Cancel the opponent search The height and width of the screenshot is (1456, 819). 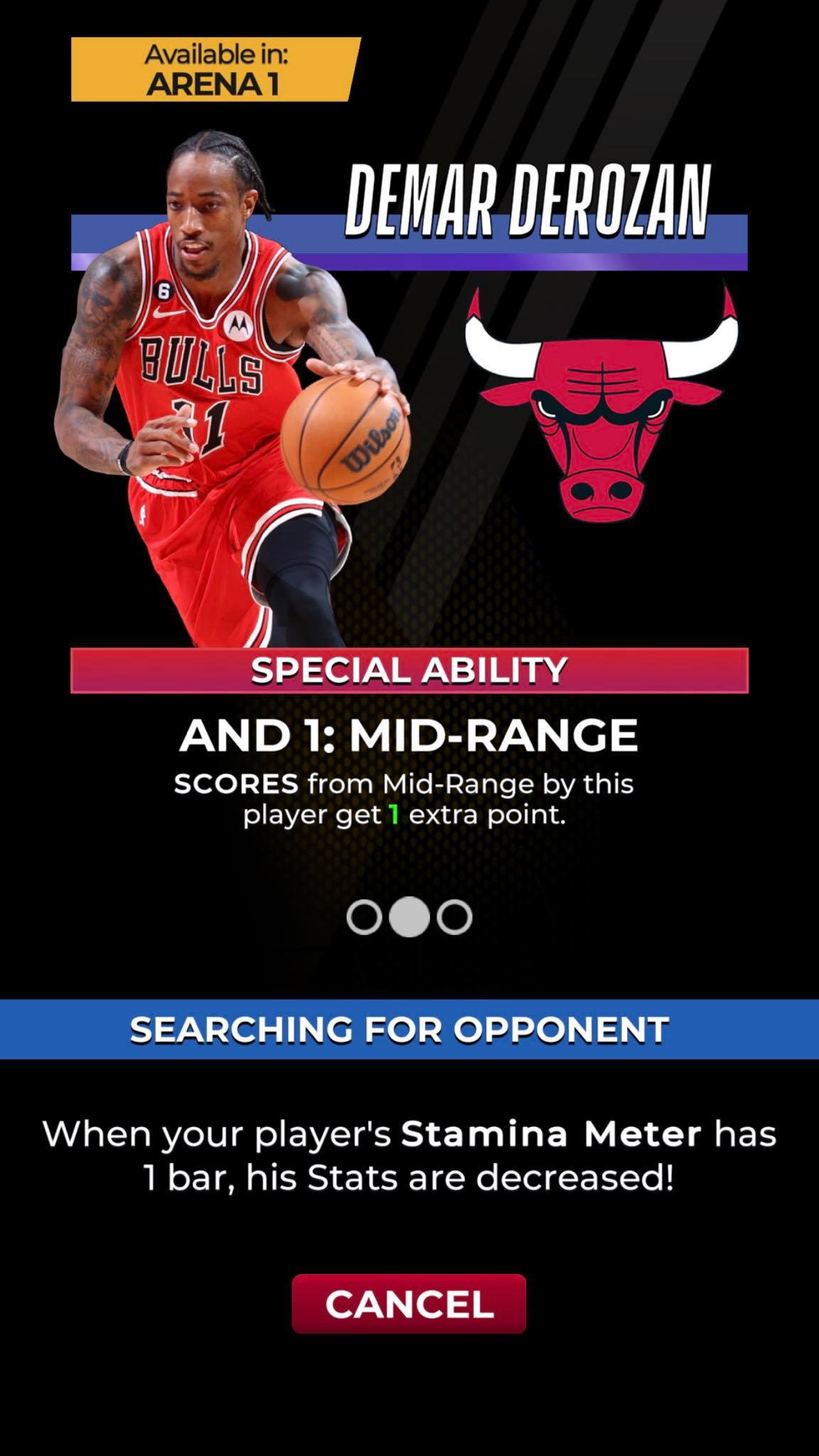click(x=409, y=1303)
